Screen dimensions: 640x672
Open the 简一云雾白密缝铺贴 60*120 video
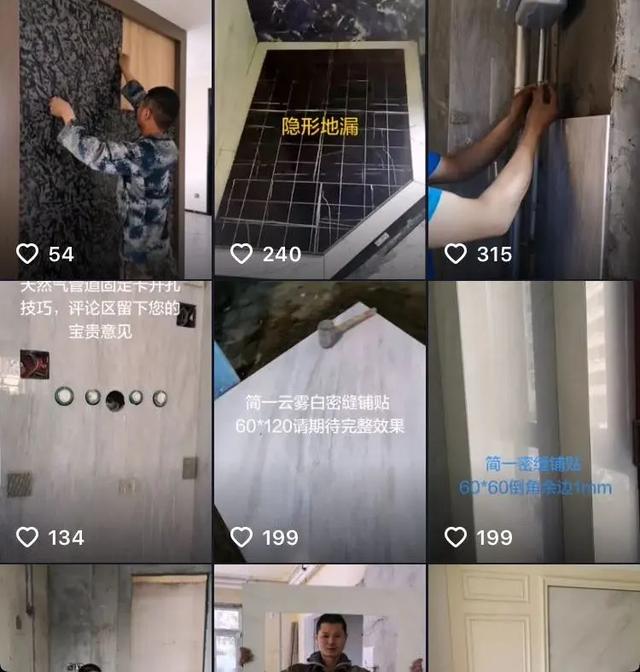[319, 420]
